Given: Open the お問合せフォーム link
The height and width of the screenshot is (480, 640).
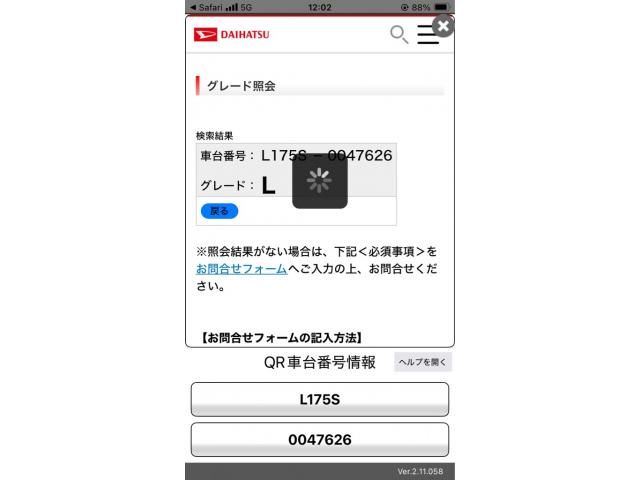Looking at the screenshot, I should [x=241, y=269].
